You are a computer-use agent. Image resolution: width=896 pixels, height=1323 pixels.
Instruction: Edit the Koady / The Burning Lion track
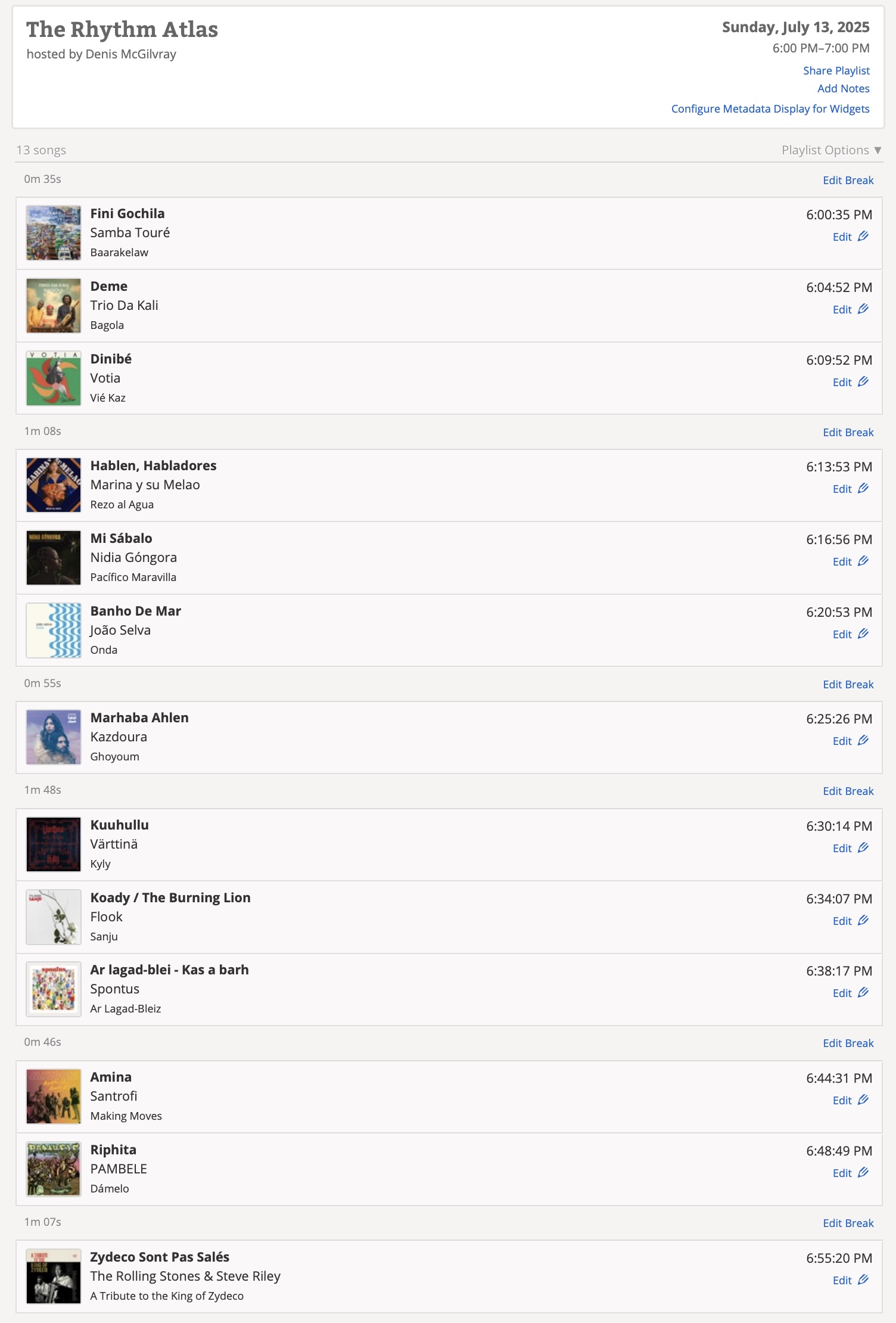[x=850, y=921]
